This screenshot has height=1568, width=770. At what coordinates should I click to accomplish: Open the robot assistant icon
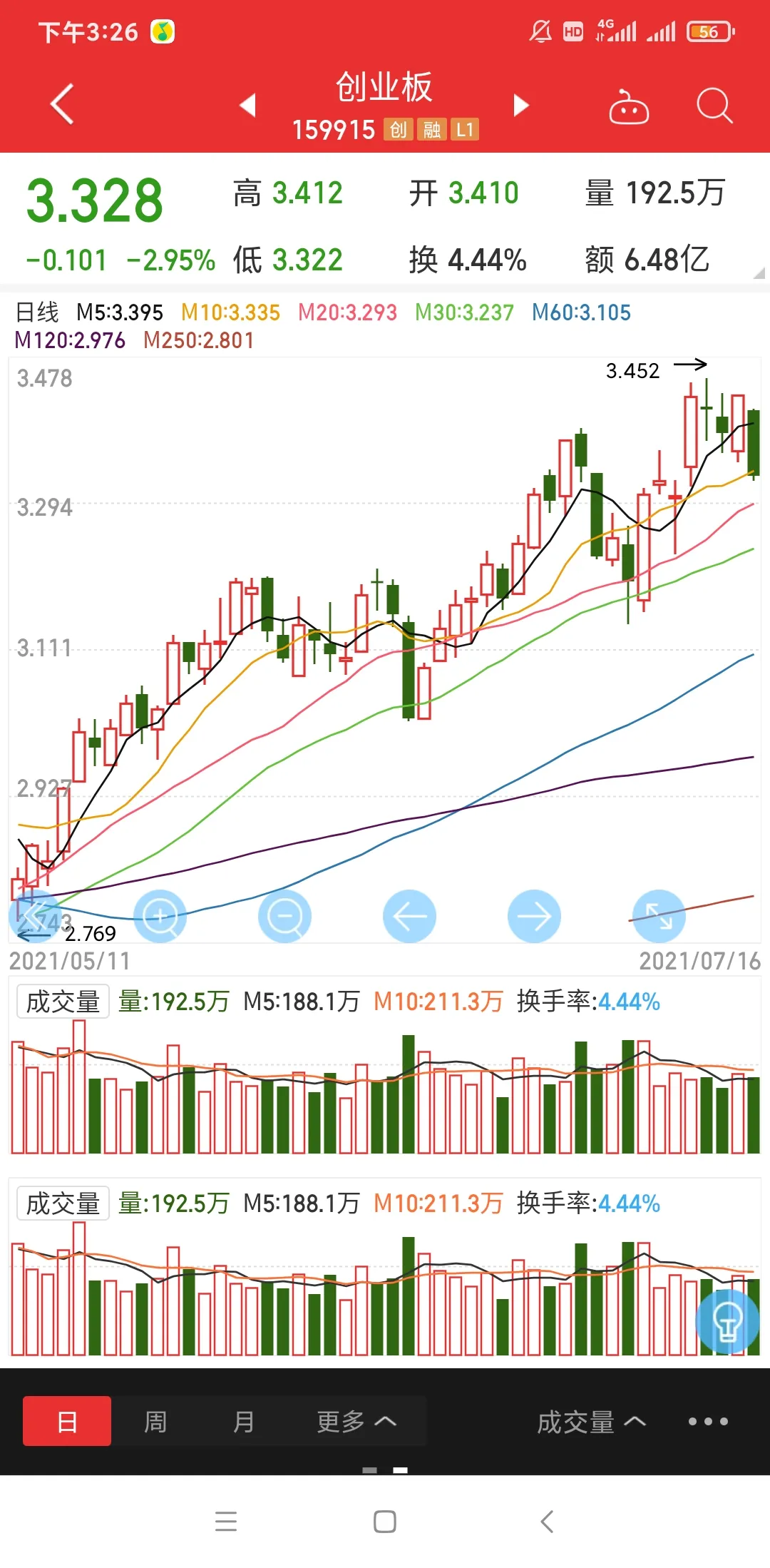point(628,106)
